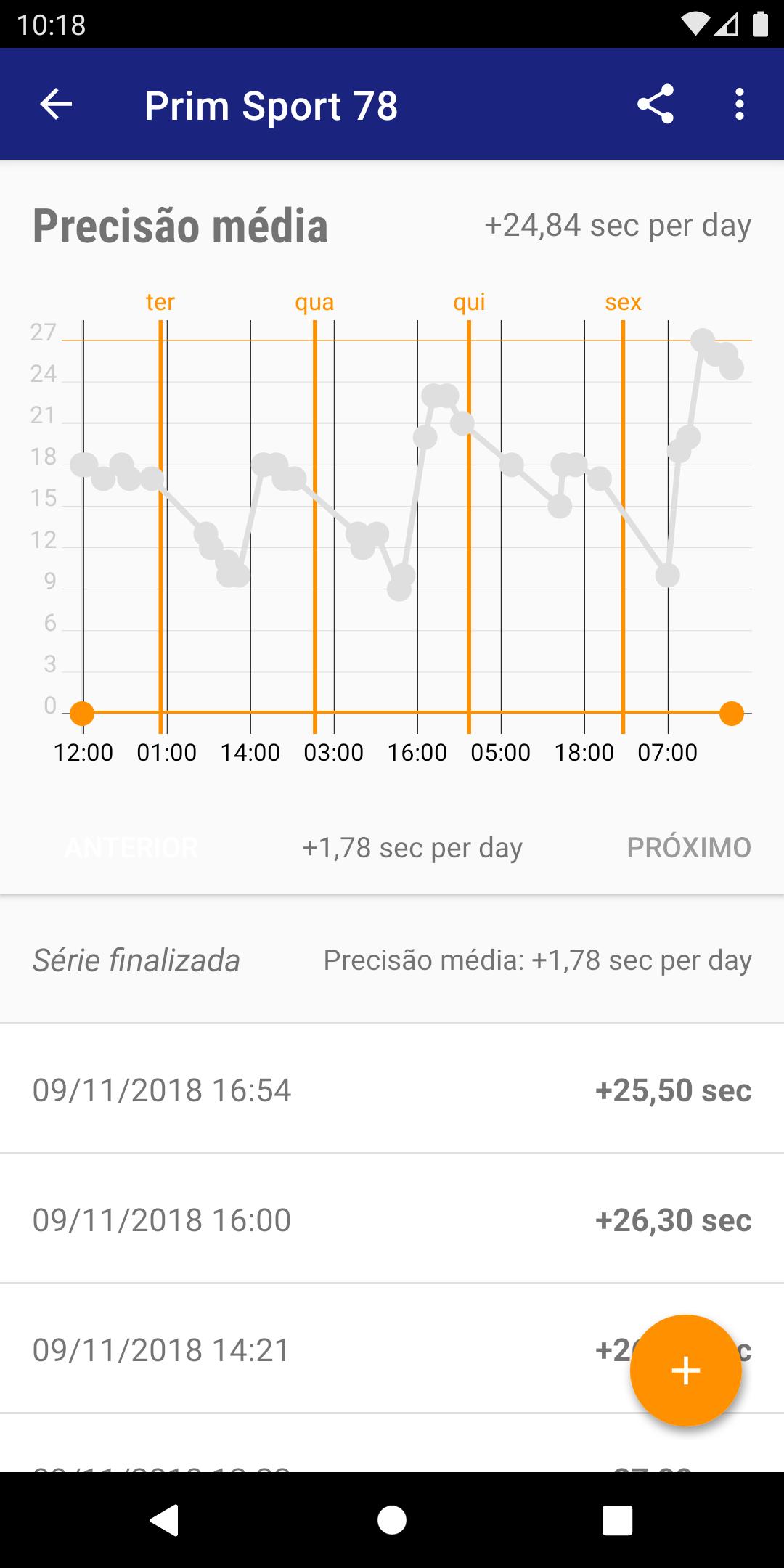The height and width of the screenshot is (1568, 784).
Task: Go back using the top arrow
Action: pos(56,105)
